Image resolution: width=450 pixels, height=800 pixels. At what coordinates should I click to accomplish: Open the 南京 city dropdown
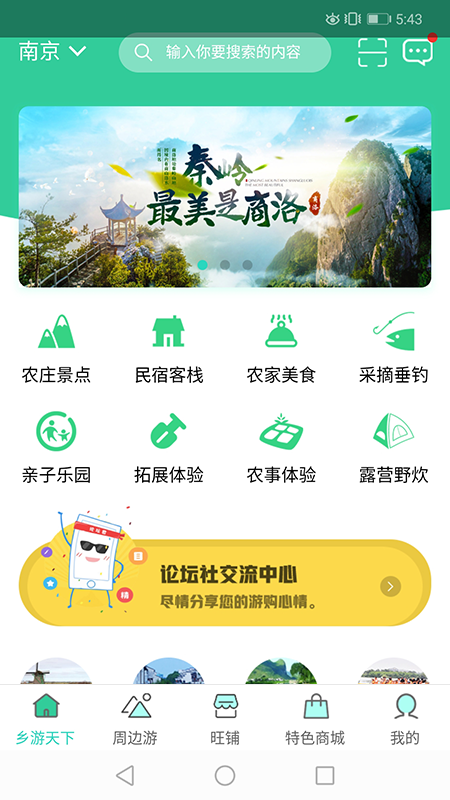point(53,52)
